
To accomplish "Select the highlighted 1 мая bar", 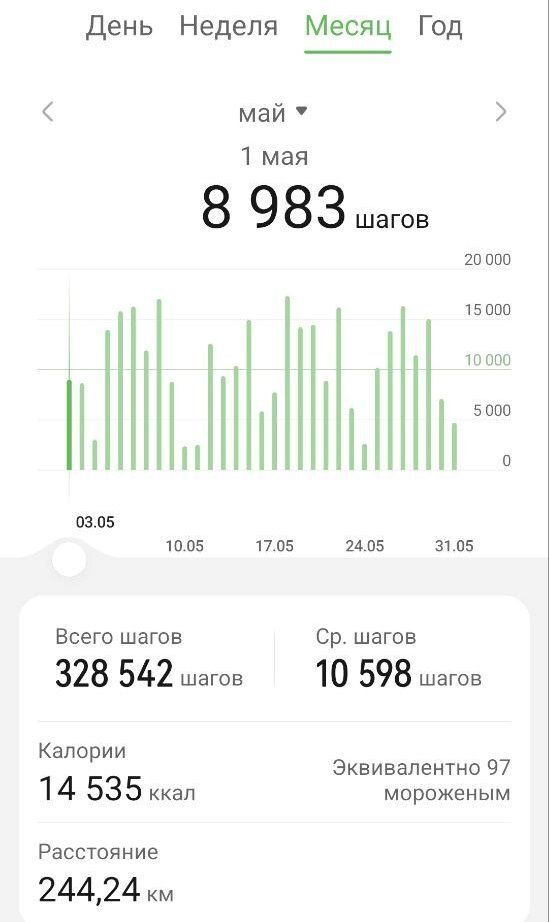I will tap(69, 425).
